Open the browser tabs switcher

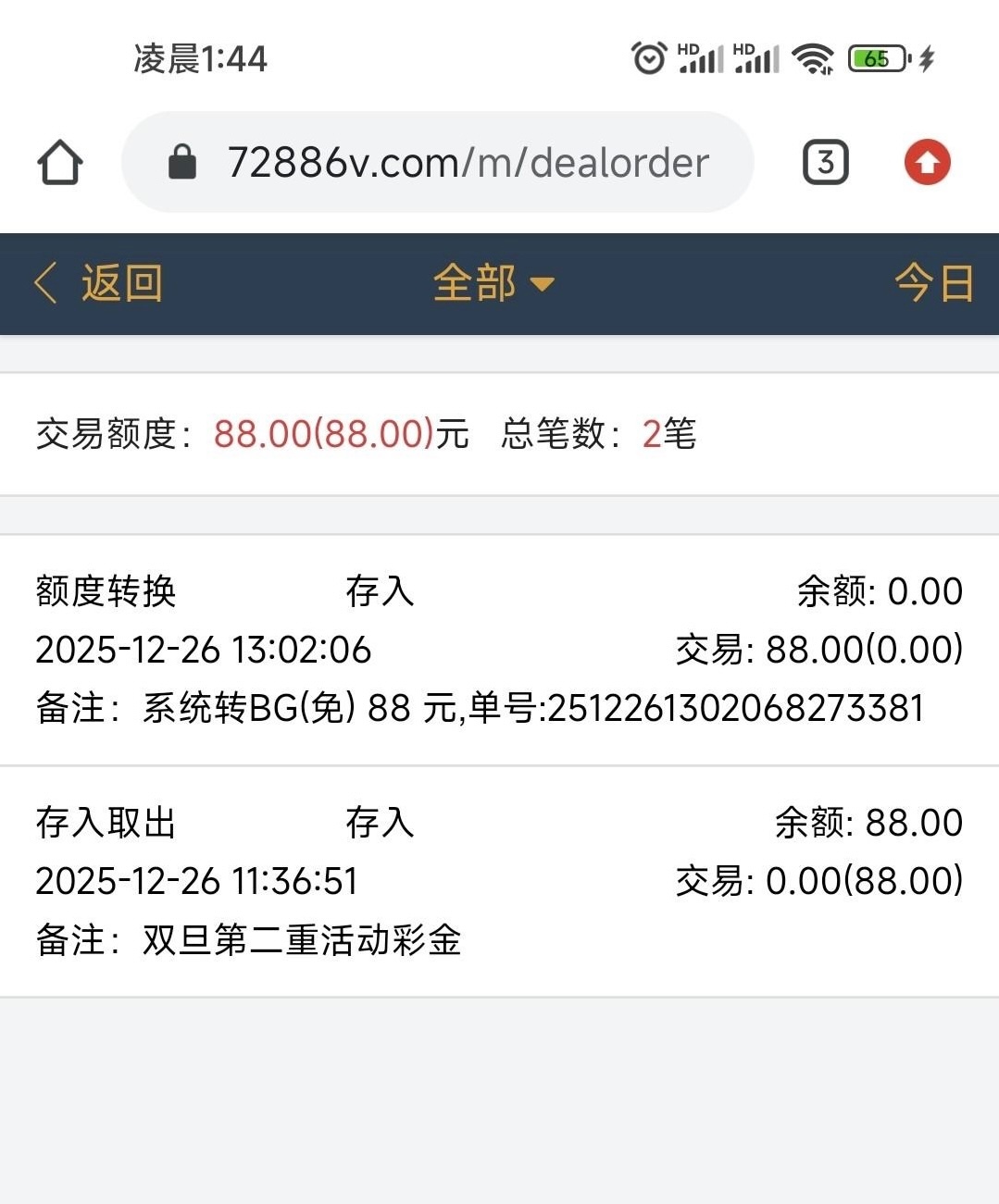825,163
